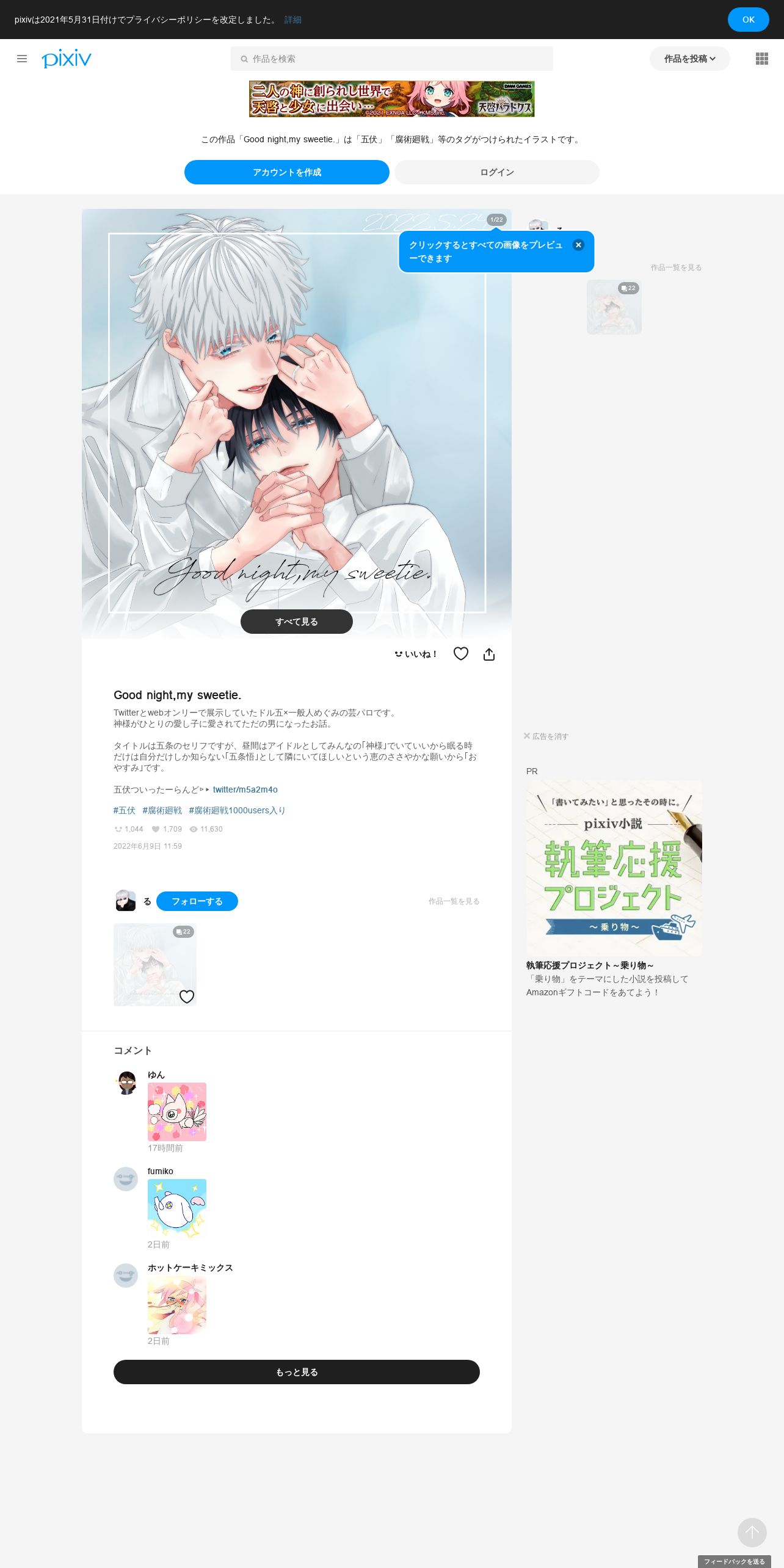Screen dimensions: 784x1568
Task: Tap 広告を消す to remove ads
Action: click(546, 736)
